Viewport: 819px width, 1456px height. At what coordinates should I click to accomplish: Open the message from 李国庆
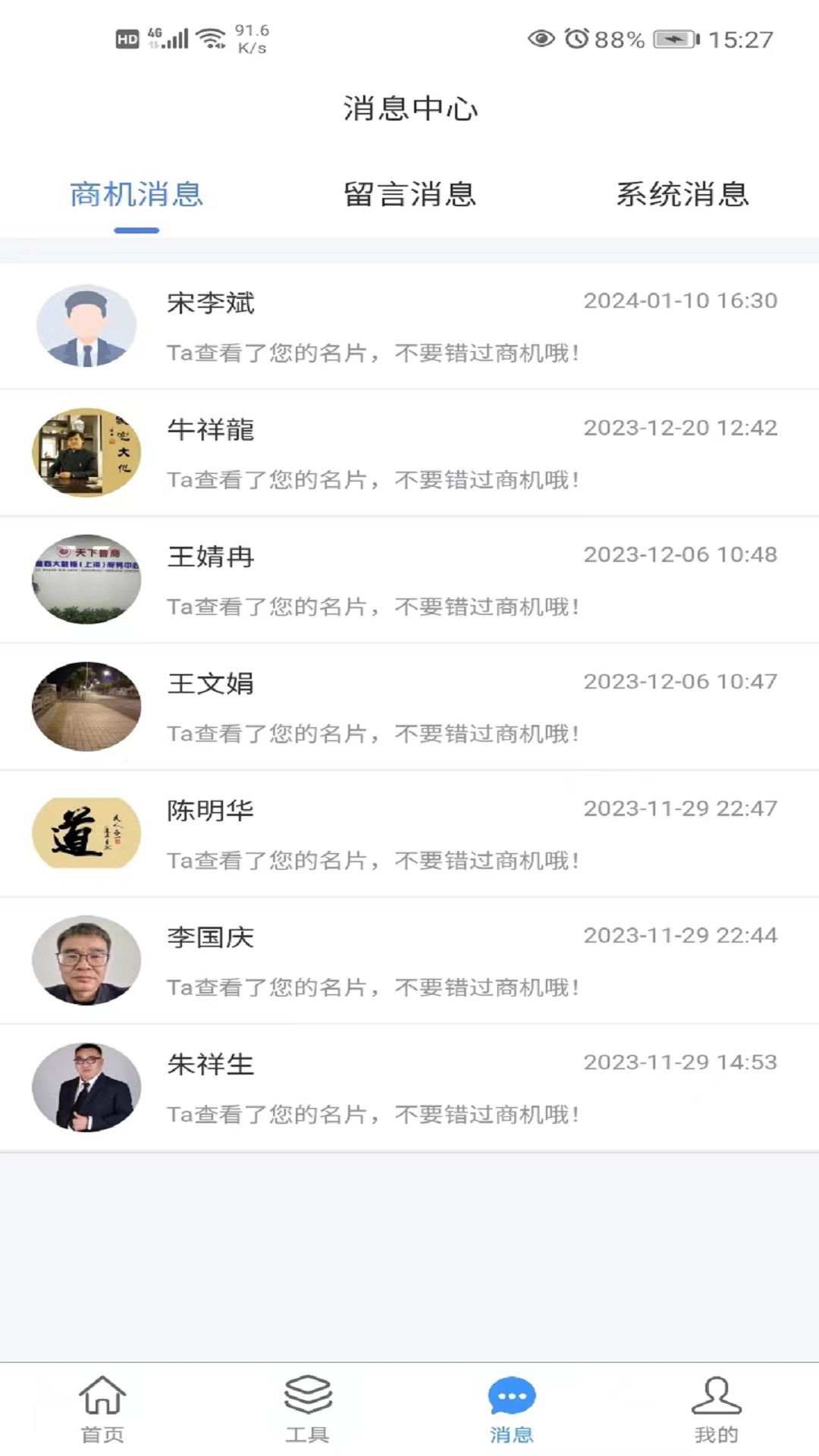(x=409, y=961)
